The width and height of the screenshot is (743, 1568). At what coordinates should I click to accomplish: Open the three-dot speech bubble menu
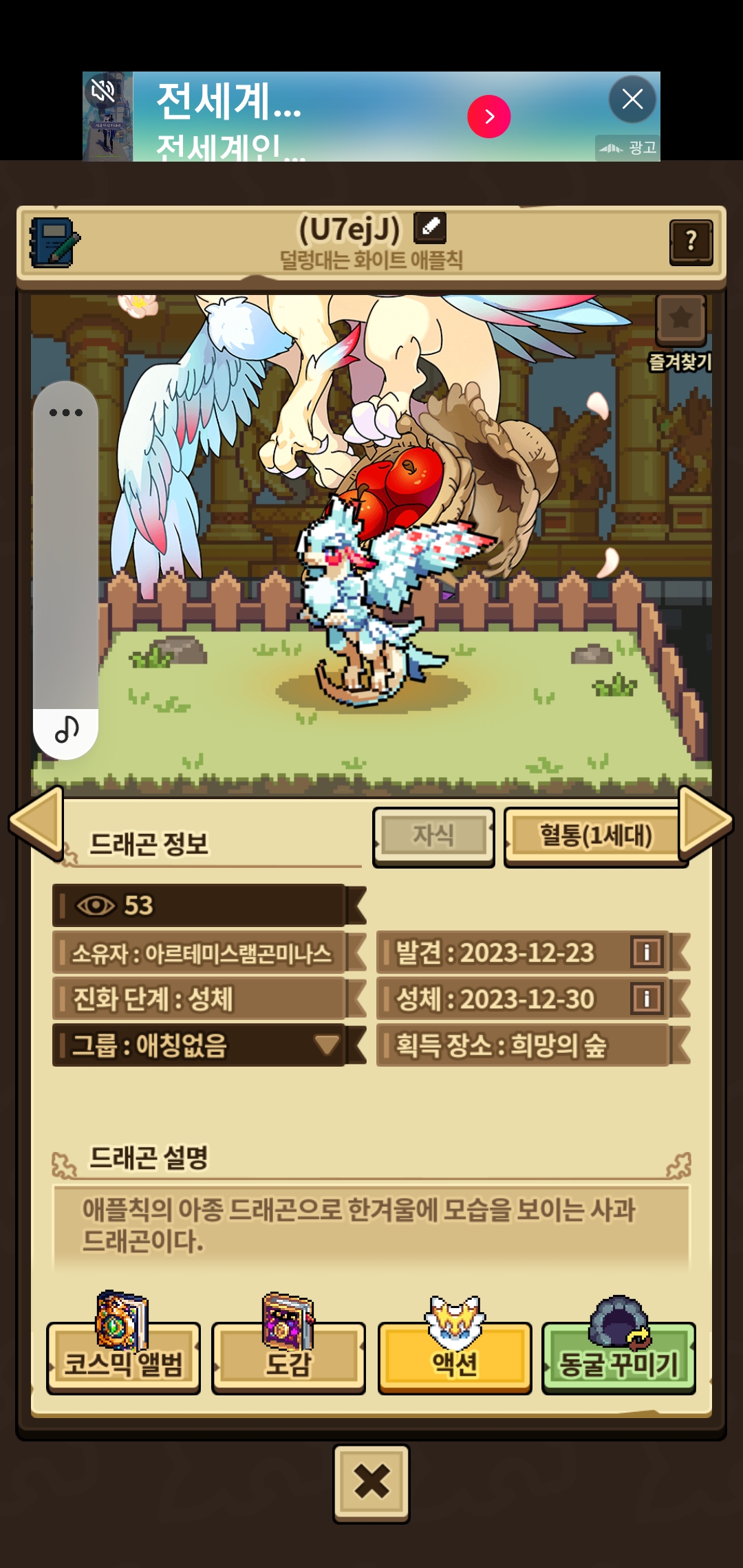tap(66, 413)
